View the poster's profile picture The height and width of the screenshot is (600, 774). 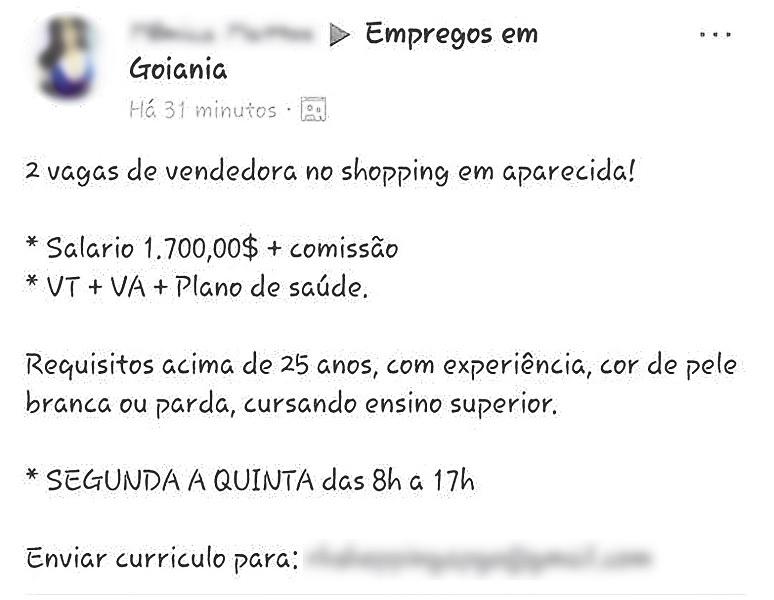click(67, 58)
